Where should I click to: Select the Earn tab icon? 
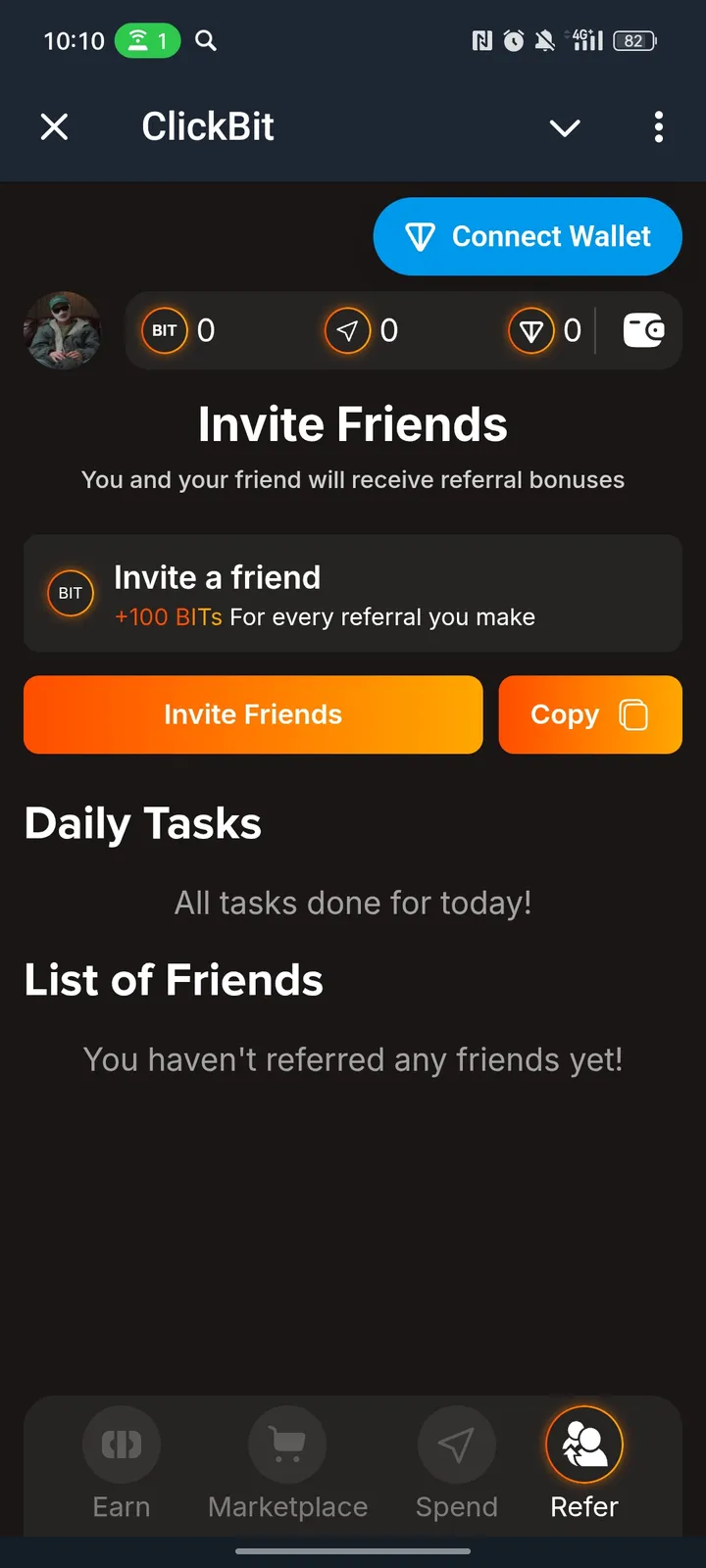tap(122, 1444)
